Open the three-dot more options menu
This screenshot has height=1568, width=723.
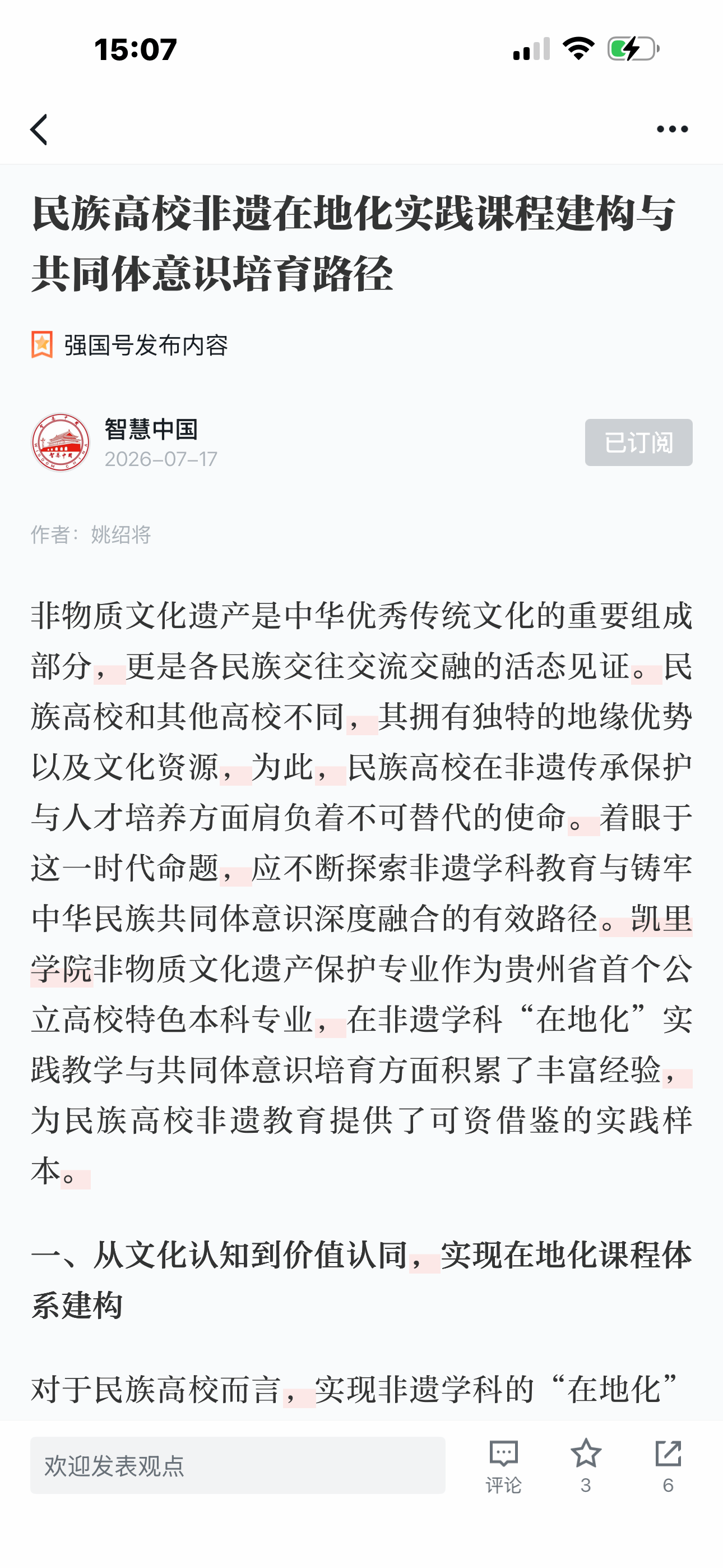(x=672, y=129)
